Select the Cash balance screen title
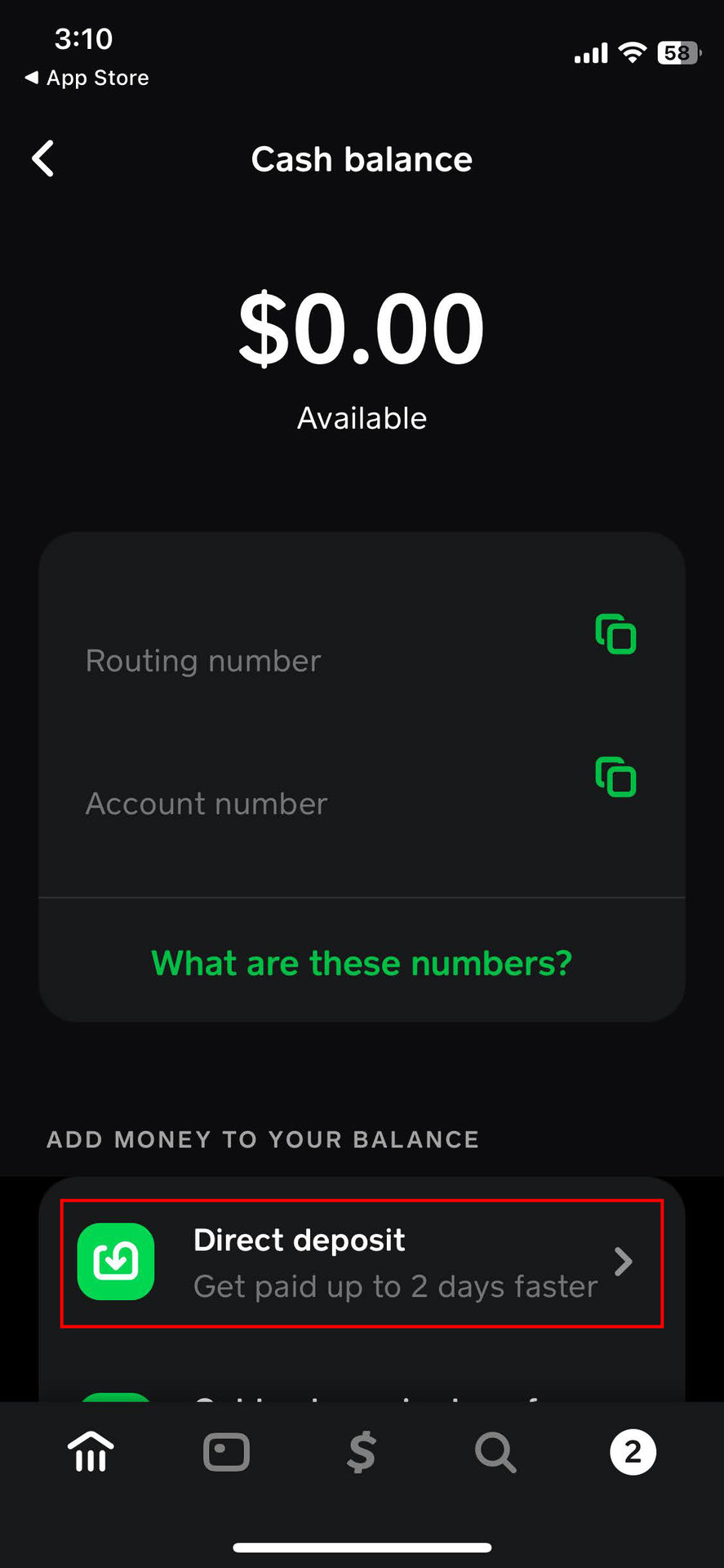724x1568 pixels. 362,159
